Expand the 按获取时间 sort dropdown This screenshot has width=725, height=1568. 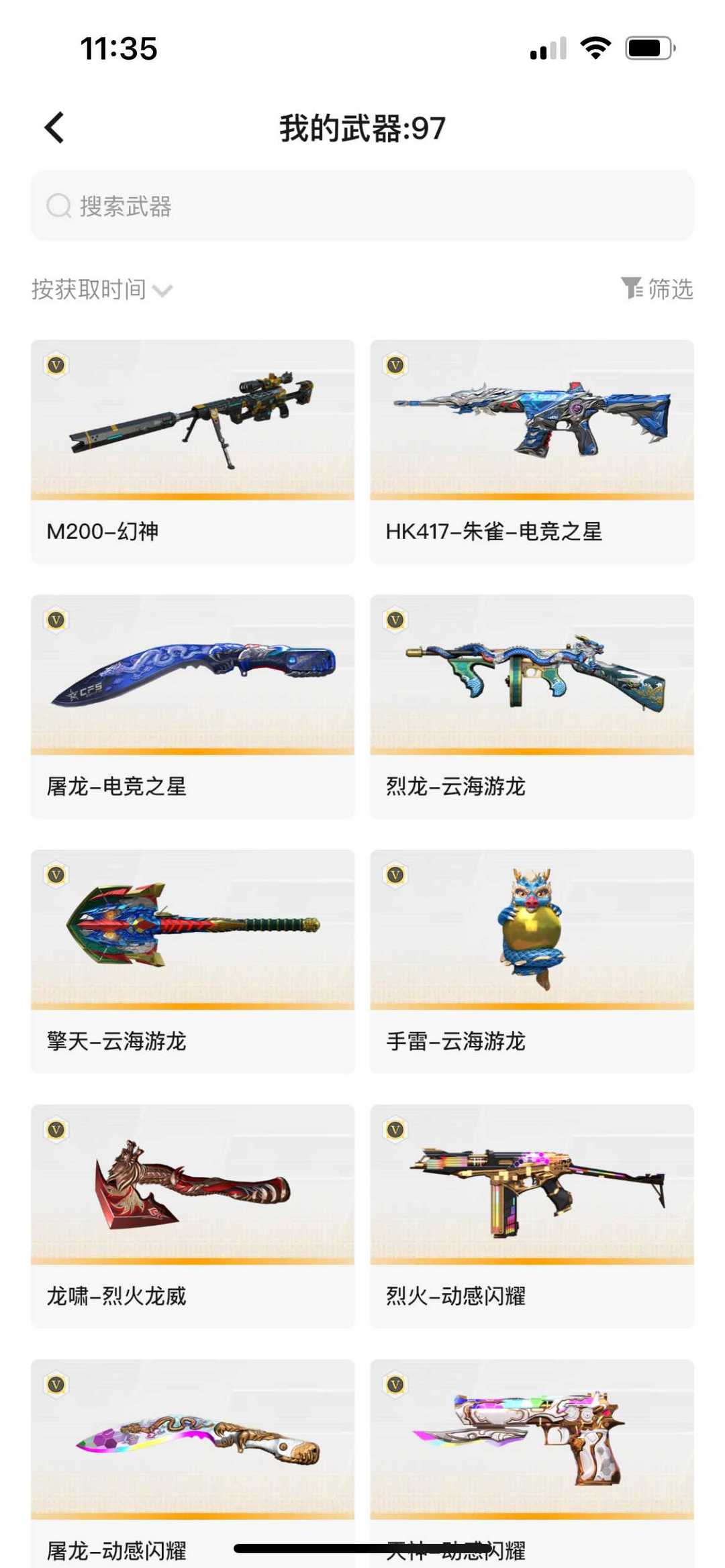coord(102,290)
